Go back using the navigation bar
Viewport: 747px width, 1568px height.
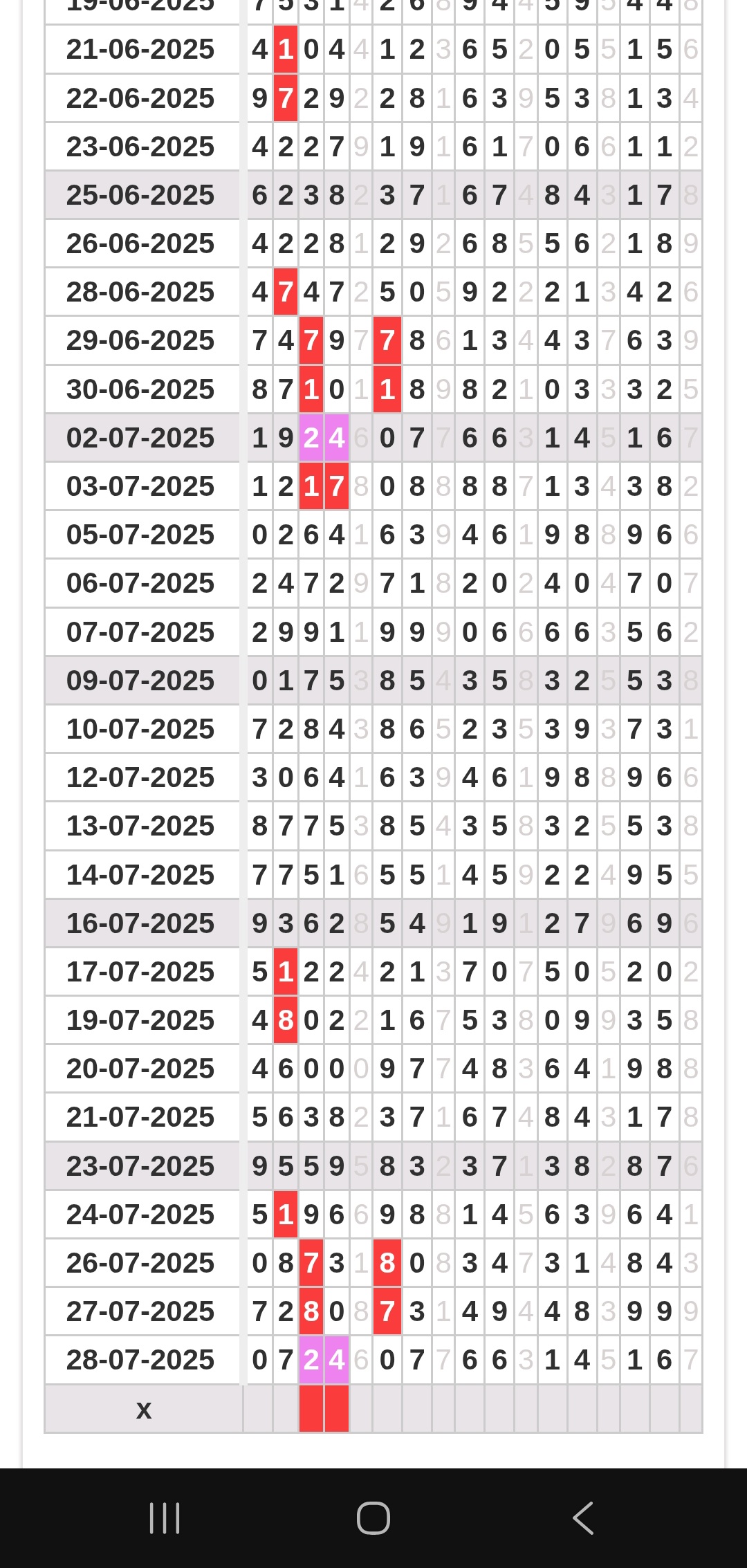pos(583,1518)
